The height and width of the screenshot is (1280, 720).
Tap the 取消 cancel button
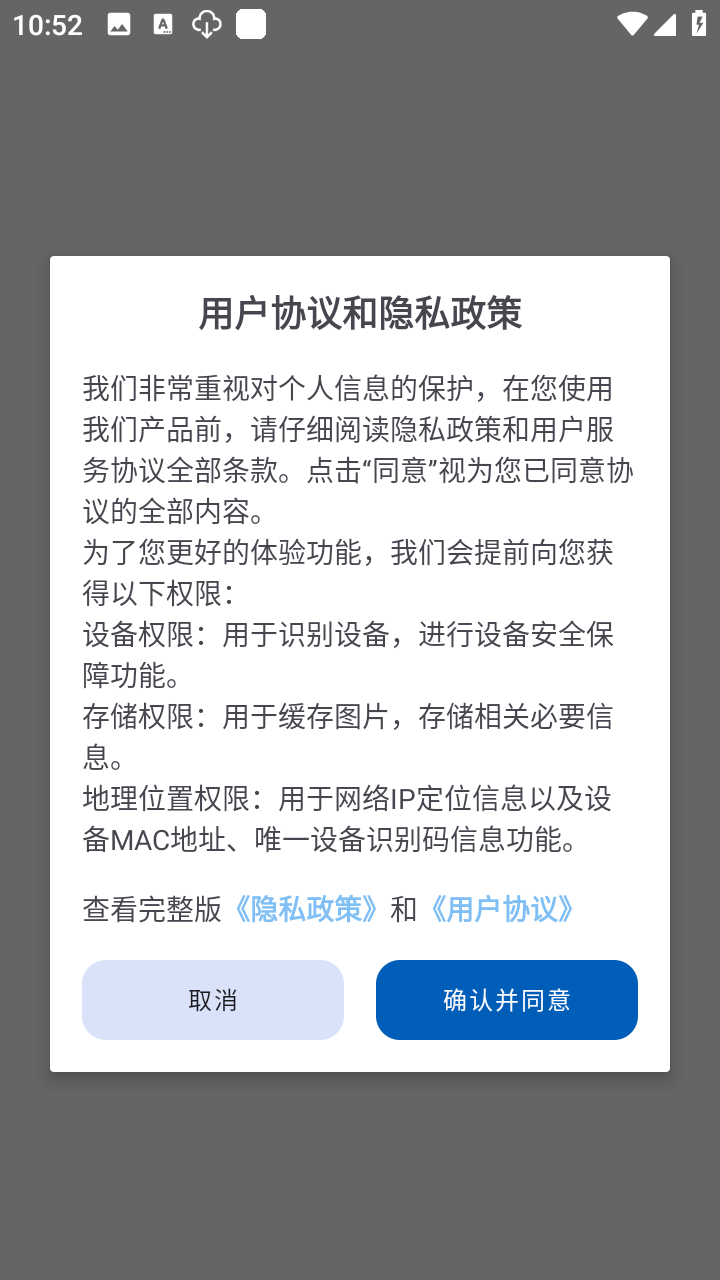212,999
